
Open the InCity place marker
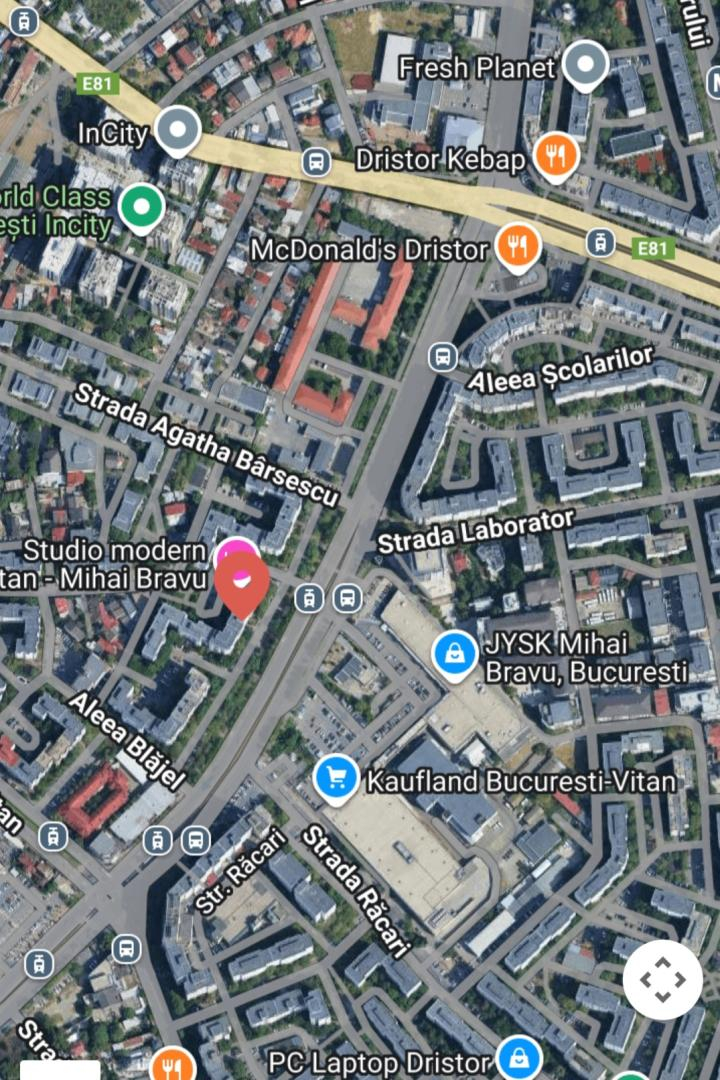(180, 129)
